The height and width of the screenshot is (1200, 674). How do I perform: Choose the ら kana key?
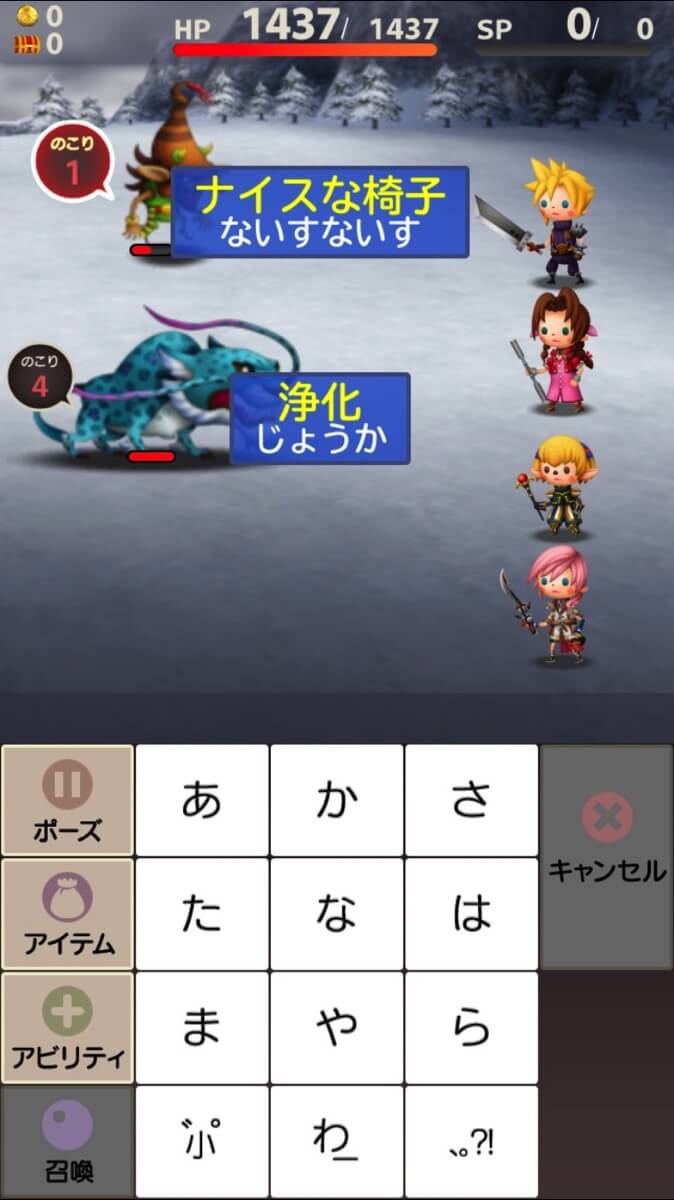click(x=471, y=1027)
